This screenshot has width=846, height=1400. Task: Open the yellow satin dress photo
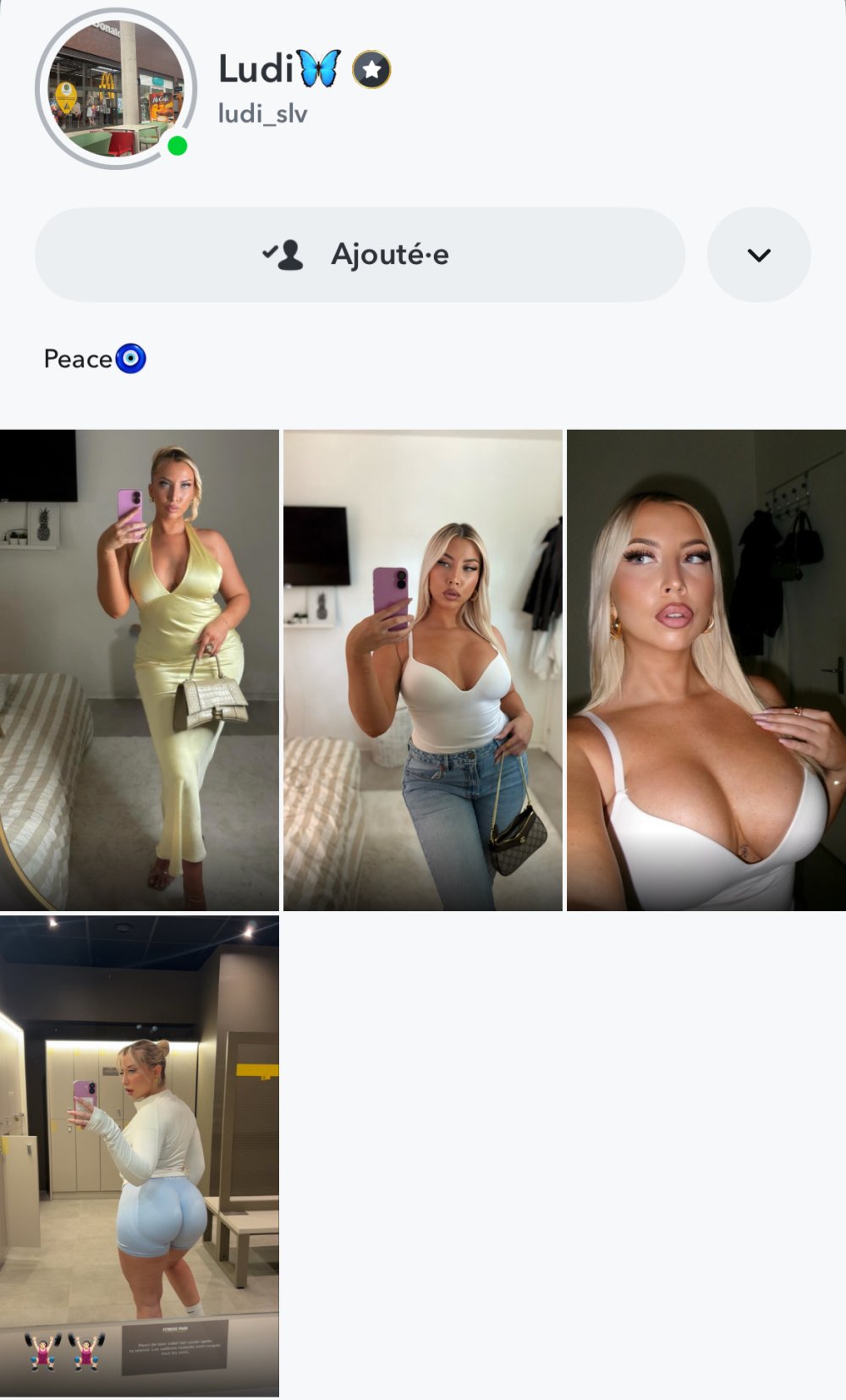click(x=140, y=669)
